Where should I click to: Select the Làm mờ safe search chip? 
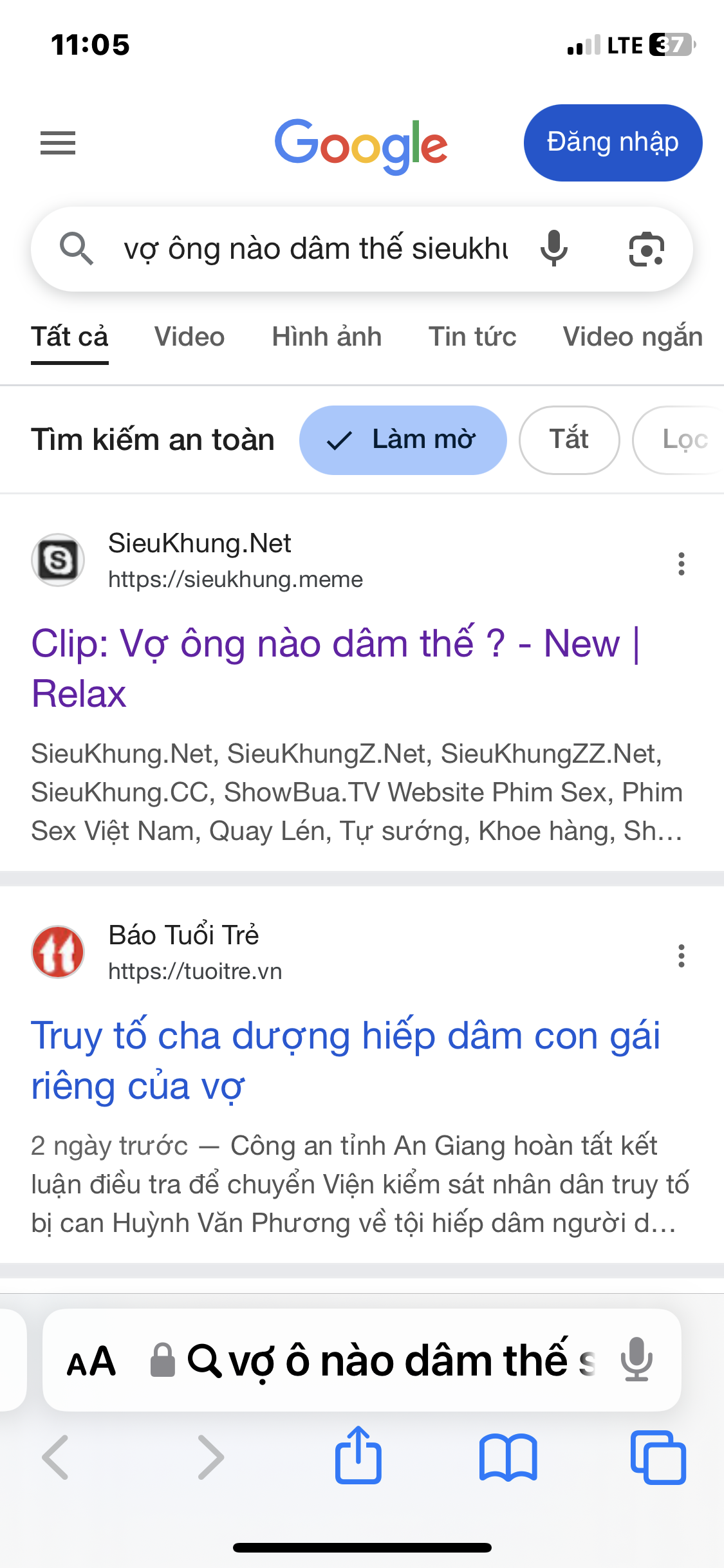[403, 440]
